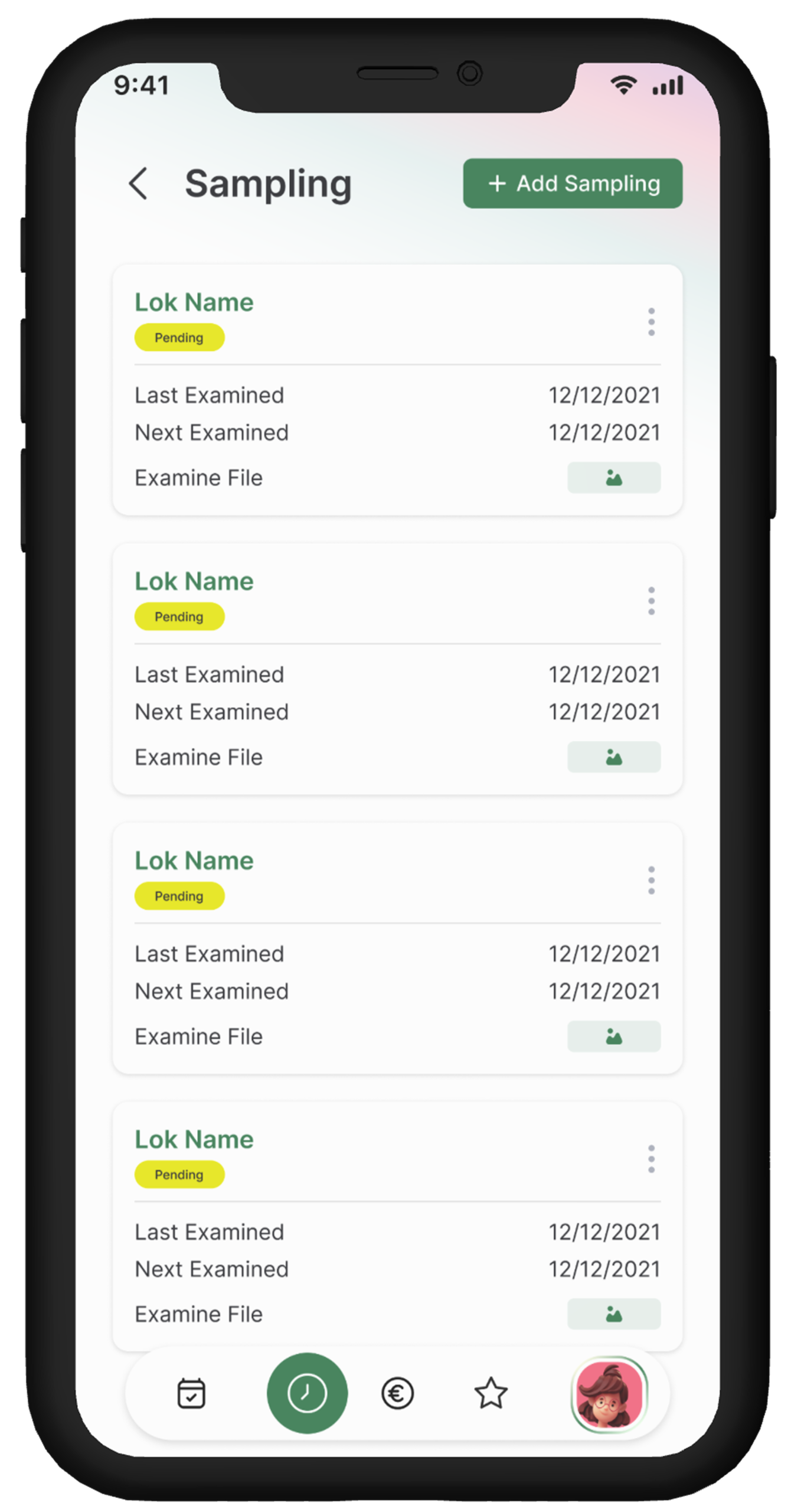Open the overflow menu of the first Lok Name card
791x1512 pixels.
pyautogui.click(x=651, y=322)
